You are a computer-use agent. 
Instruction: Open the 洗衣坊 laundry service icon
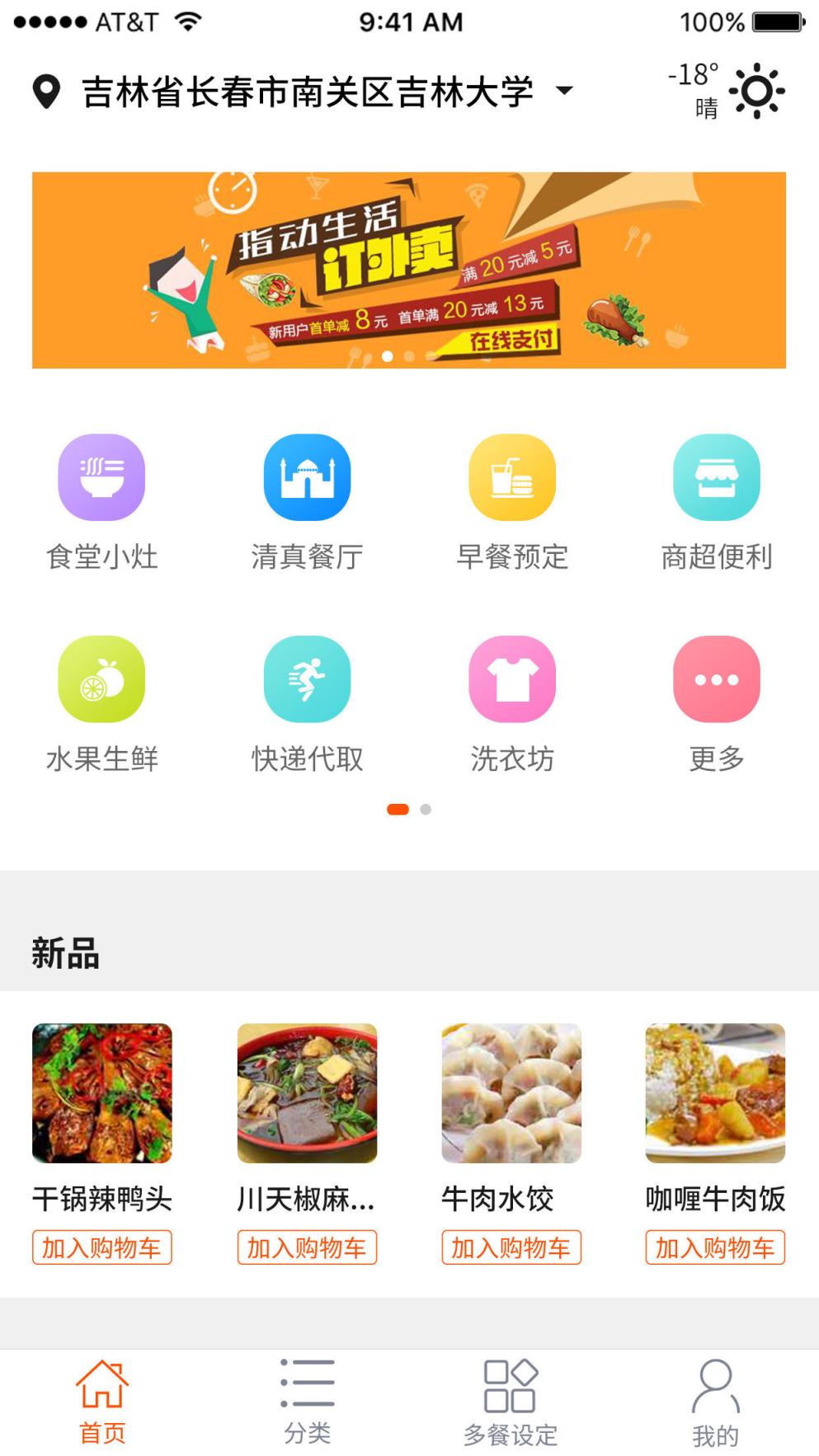[511, 678]
